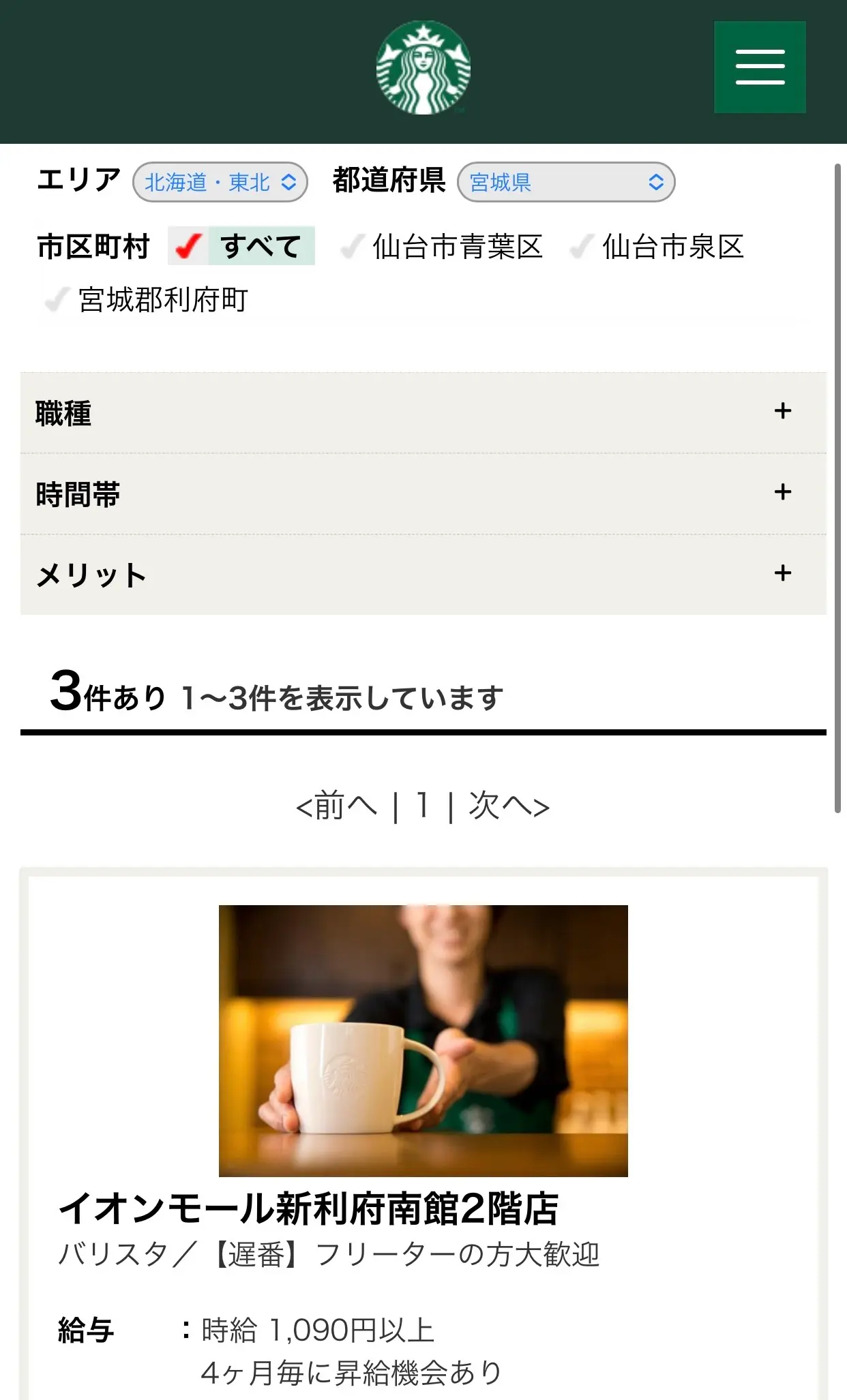Open the エリア dropdown showing 北海道・東北

coord(220,182)
